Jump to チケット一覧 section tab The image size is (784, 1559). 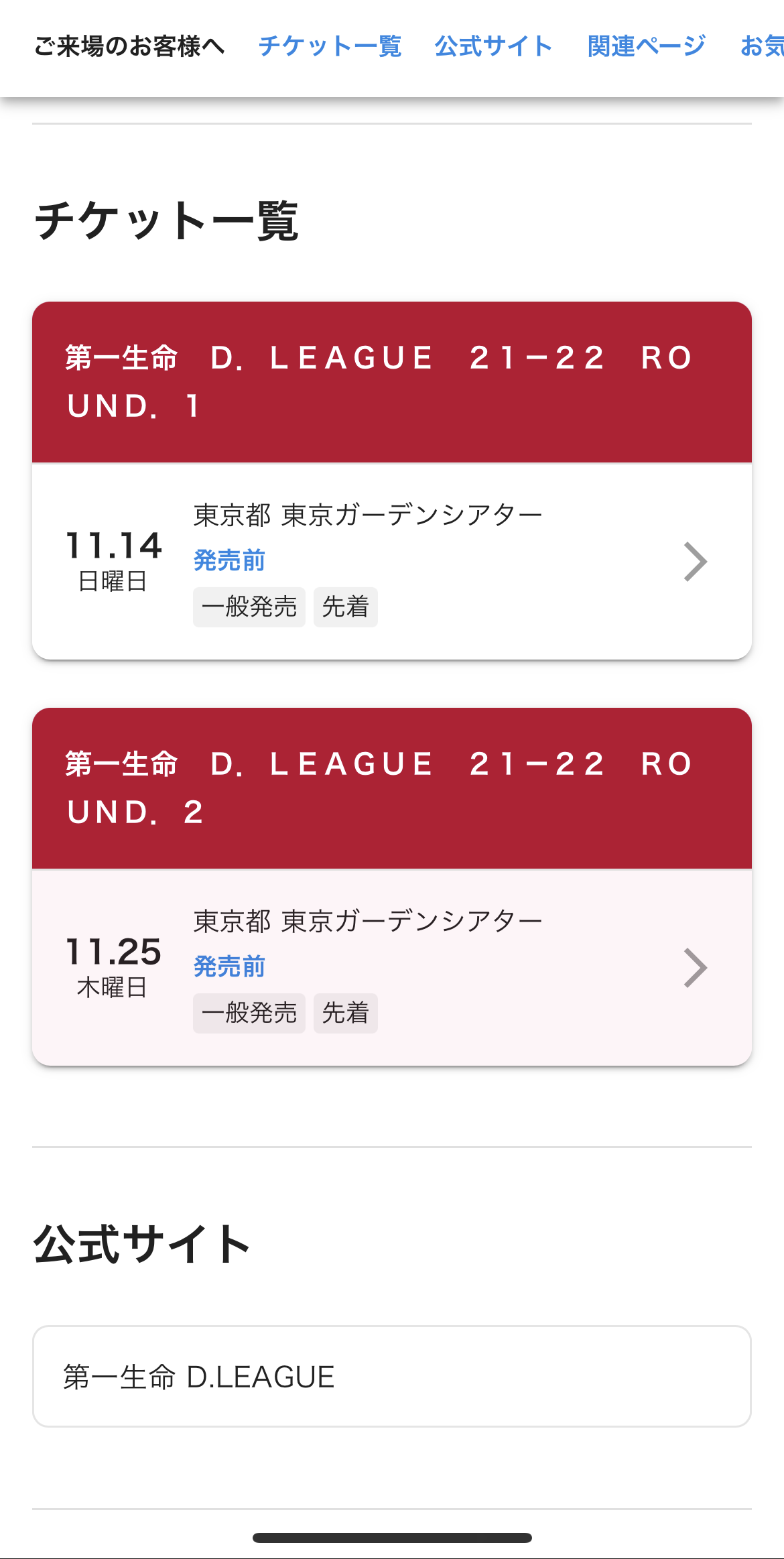click(x=330, y=46)
